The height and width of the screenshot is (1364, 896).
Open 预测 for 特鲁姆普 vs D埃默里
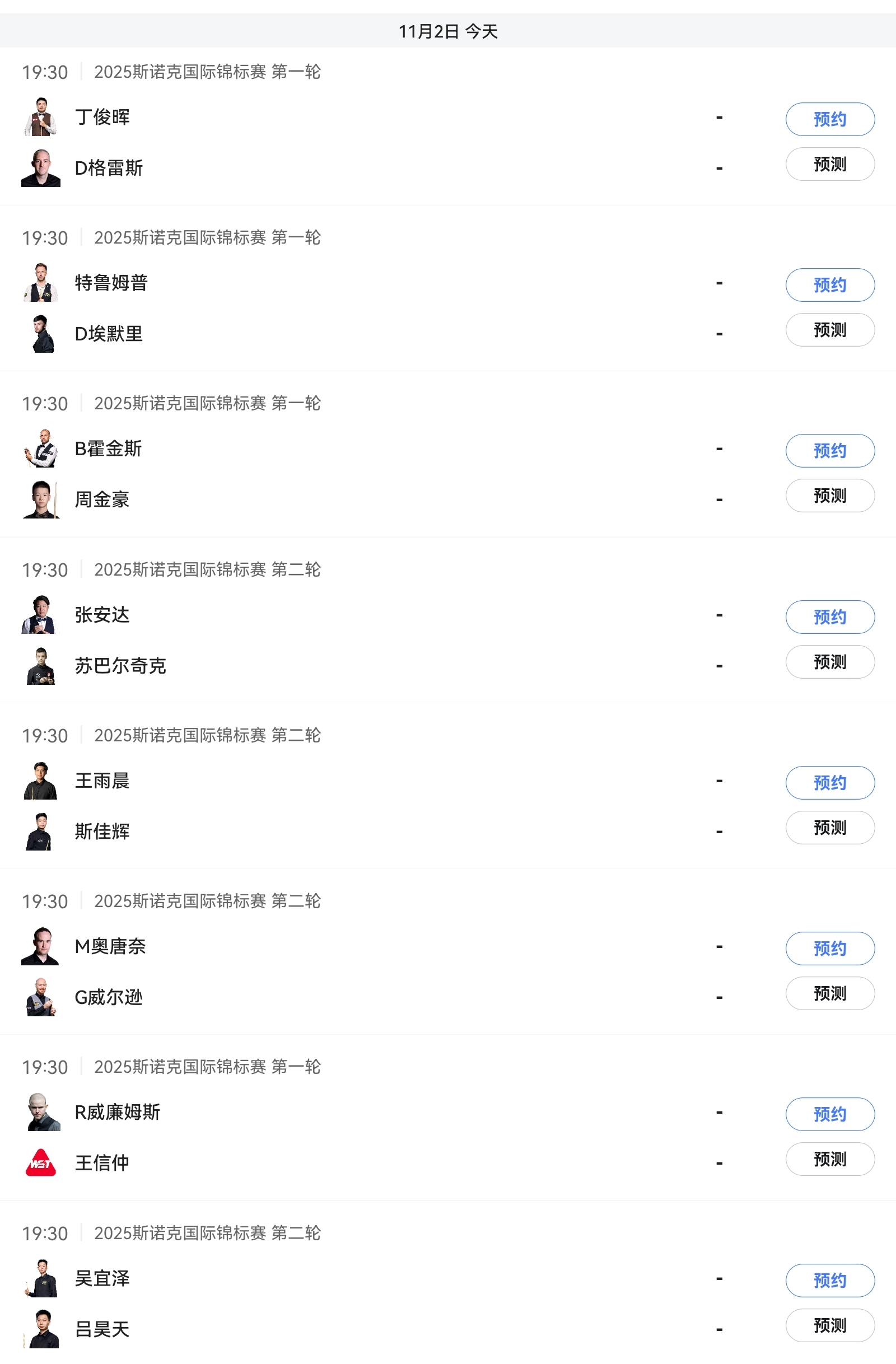click(x=829, y=330)
